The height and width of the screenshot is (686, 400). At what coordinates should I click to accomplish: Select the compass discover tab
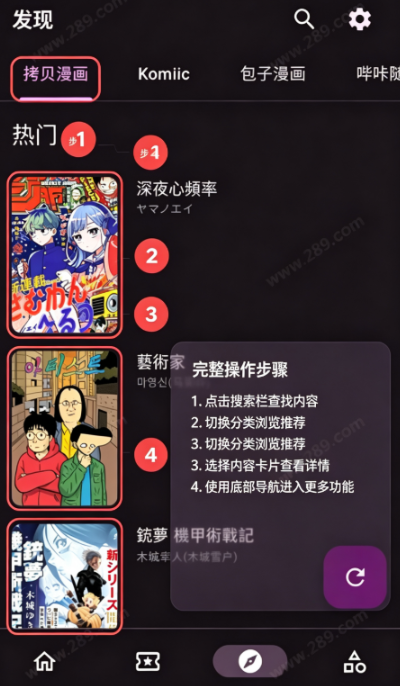(250, 661)
